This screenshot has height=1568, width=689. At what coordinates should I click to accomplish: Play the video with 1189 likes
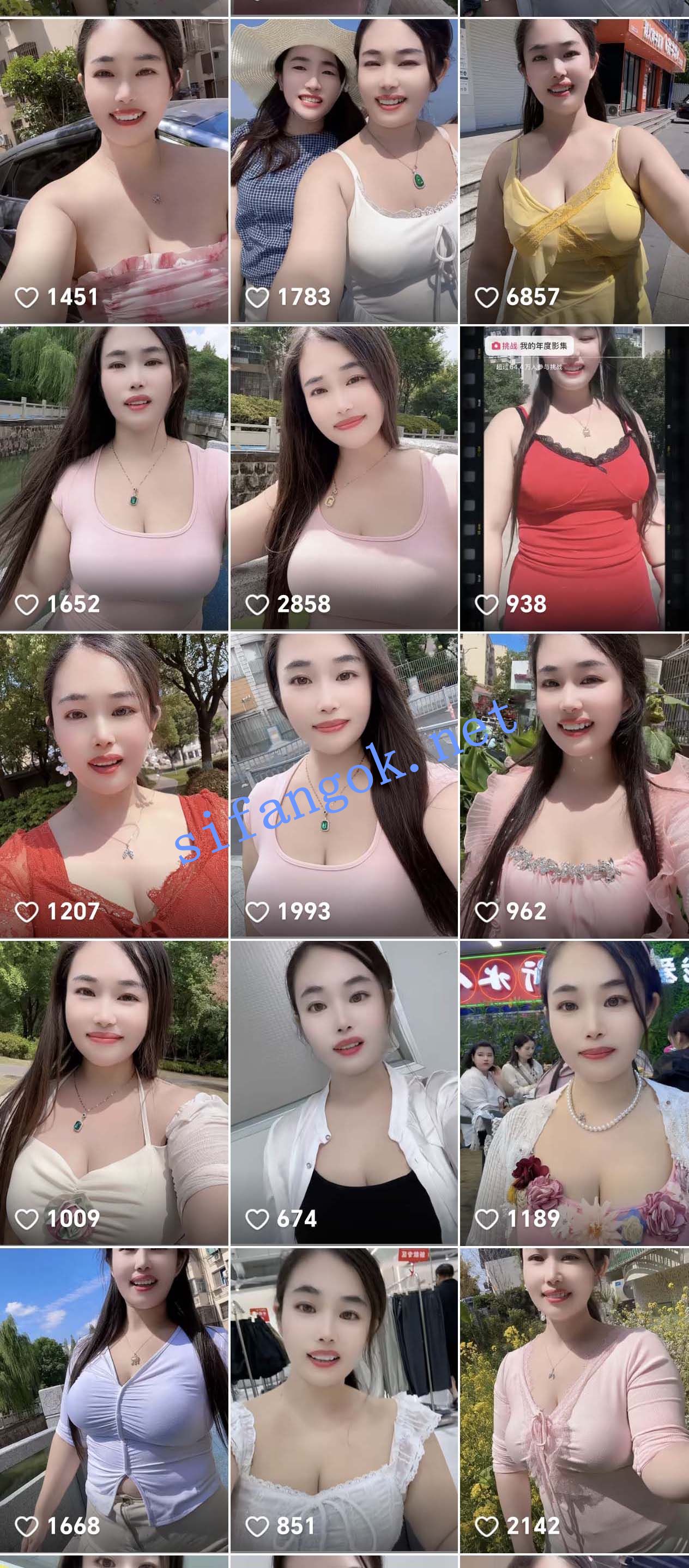[x=574, y=1092]
